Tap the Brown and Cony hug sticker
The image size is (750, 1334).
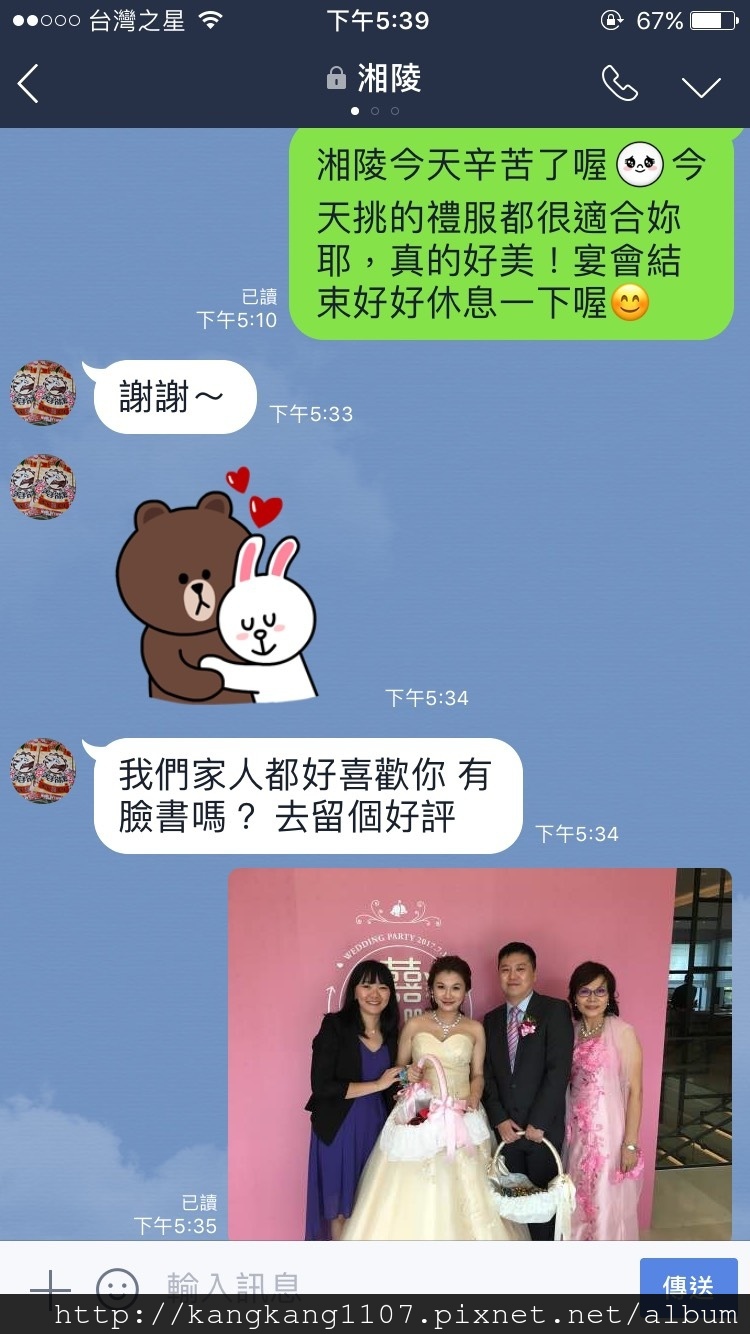pyautogui.click(x=218, y=586)
